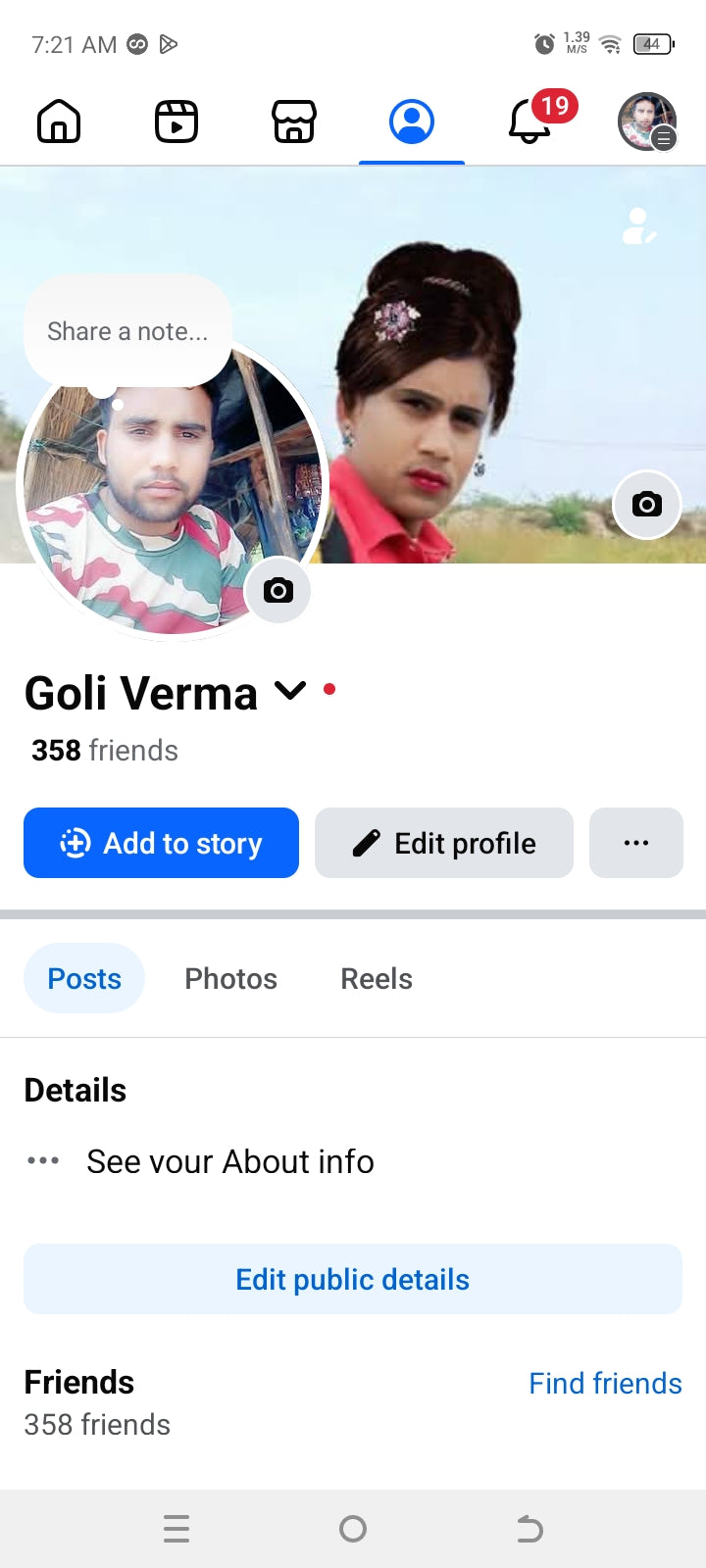The image size is (706, 1568).
Task: Tap Share a note bubble
Action: (x=127, y=331)
